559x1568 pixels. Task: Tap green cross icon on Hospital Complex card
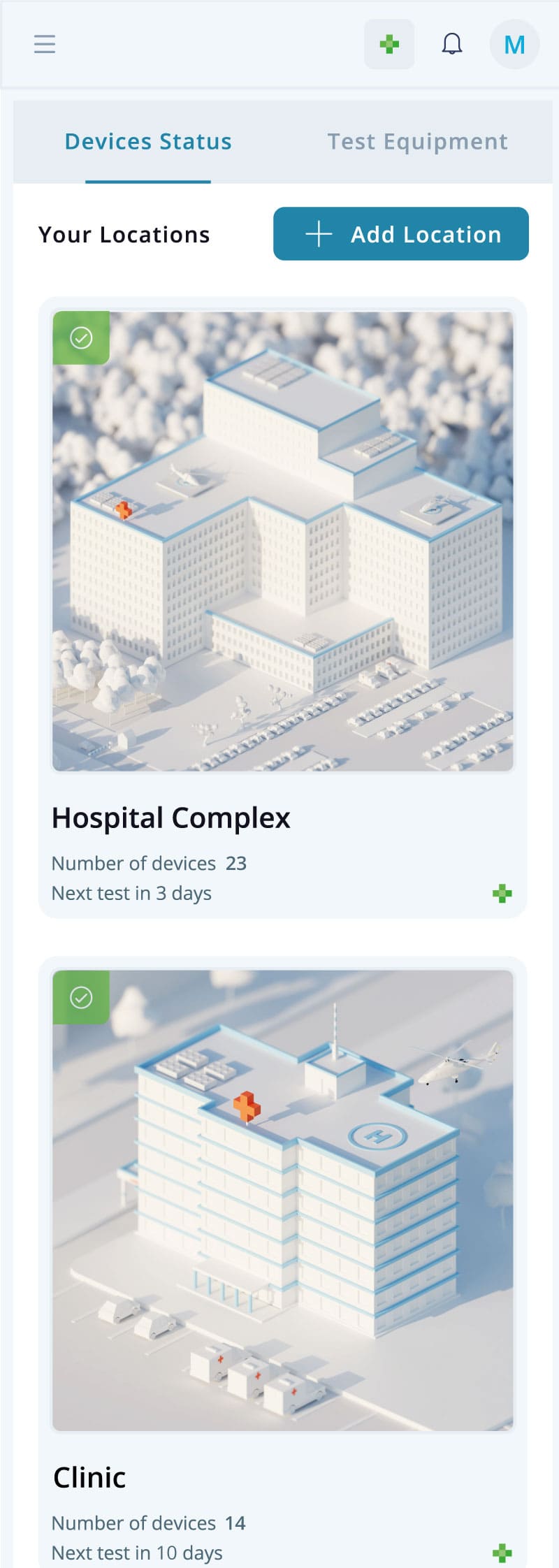coord(502,893)
